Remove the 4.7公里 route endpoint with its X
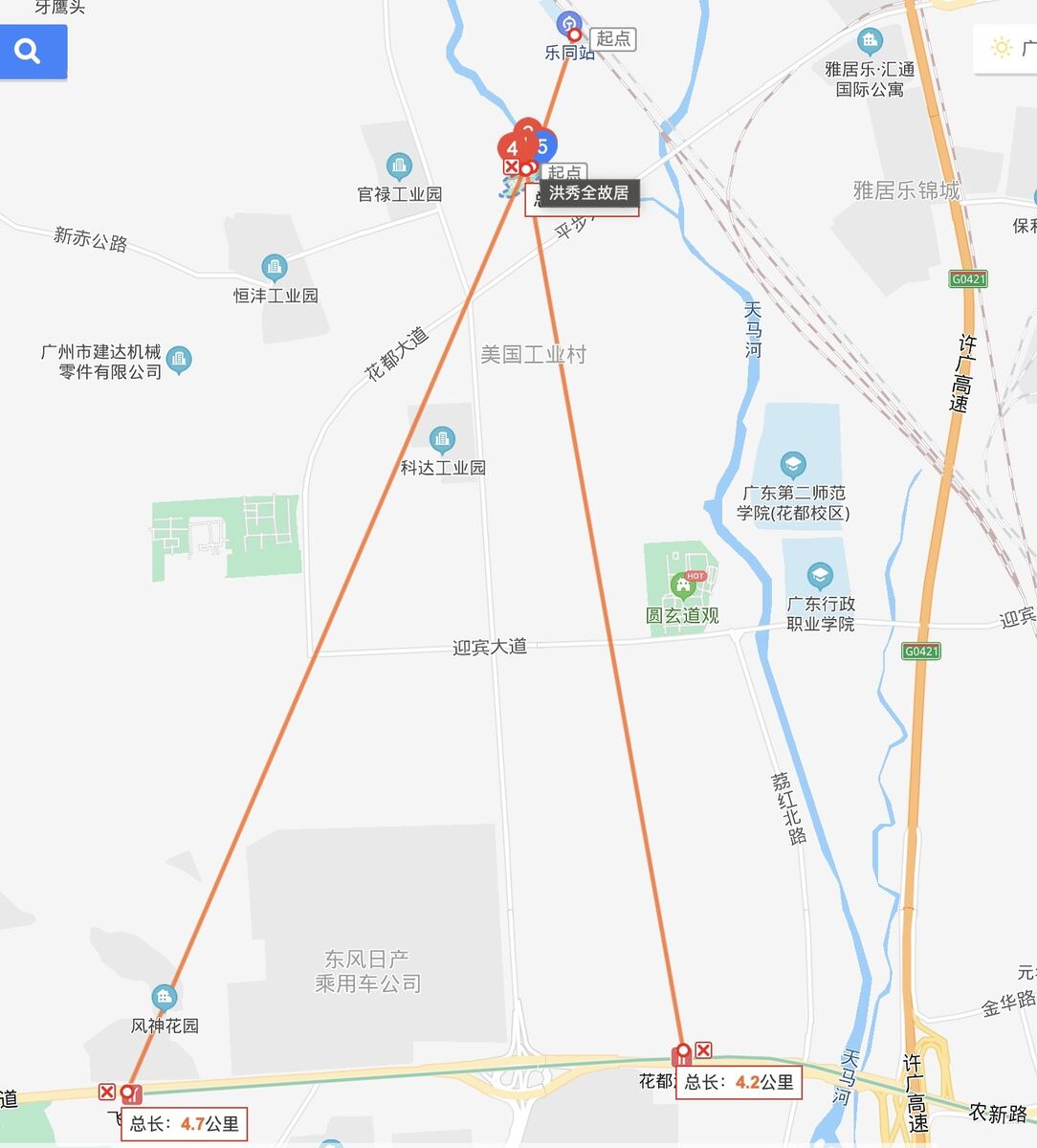The width and height of the screenshot is (1037, 1148). point(108,1091)
